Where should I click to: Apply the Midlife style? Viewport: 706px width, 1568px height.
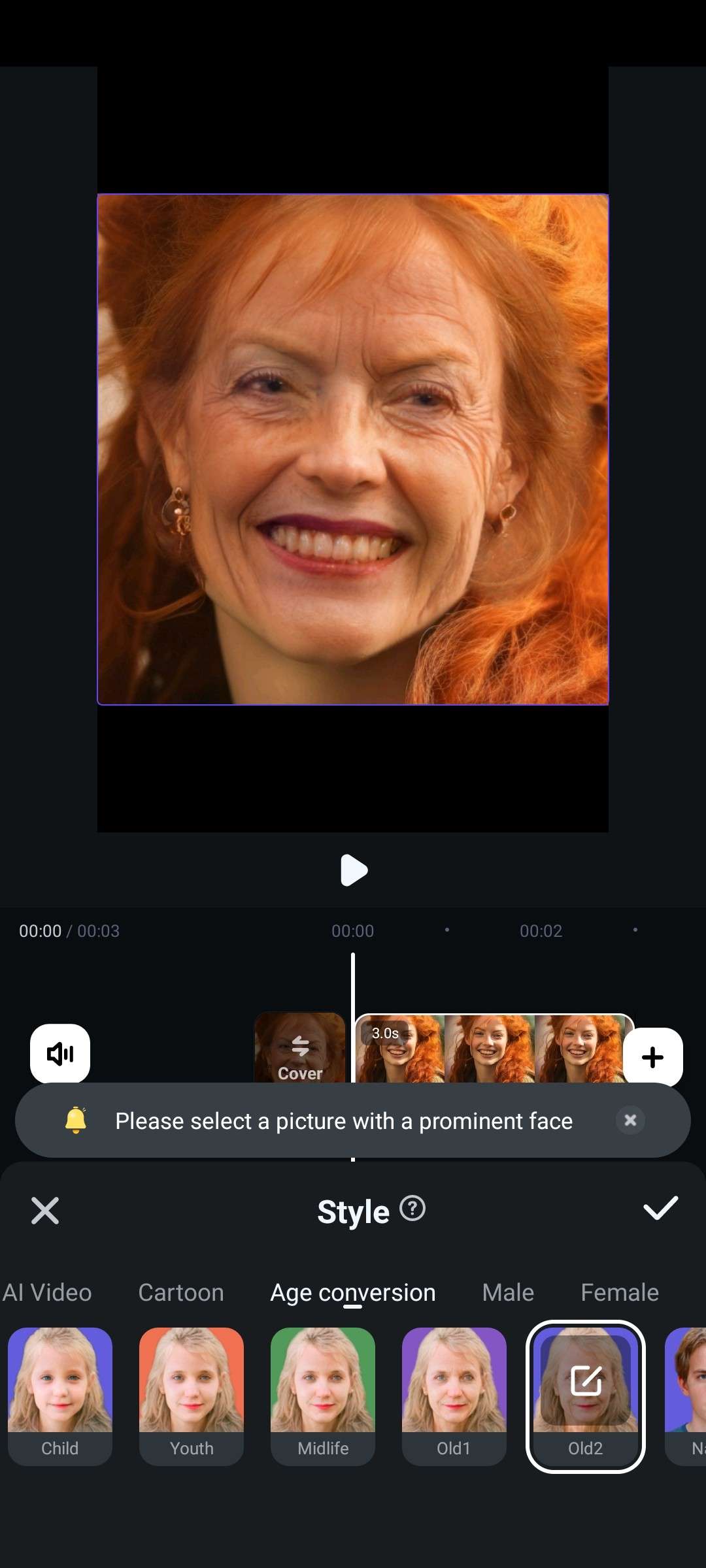point(323,1395)
